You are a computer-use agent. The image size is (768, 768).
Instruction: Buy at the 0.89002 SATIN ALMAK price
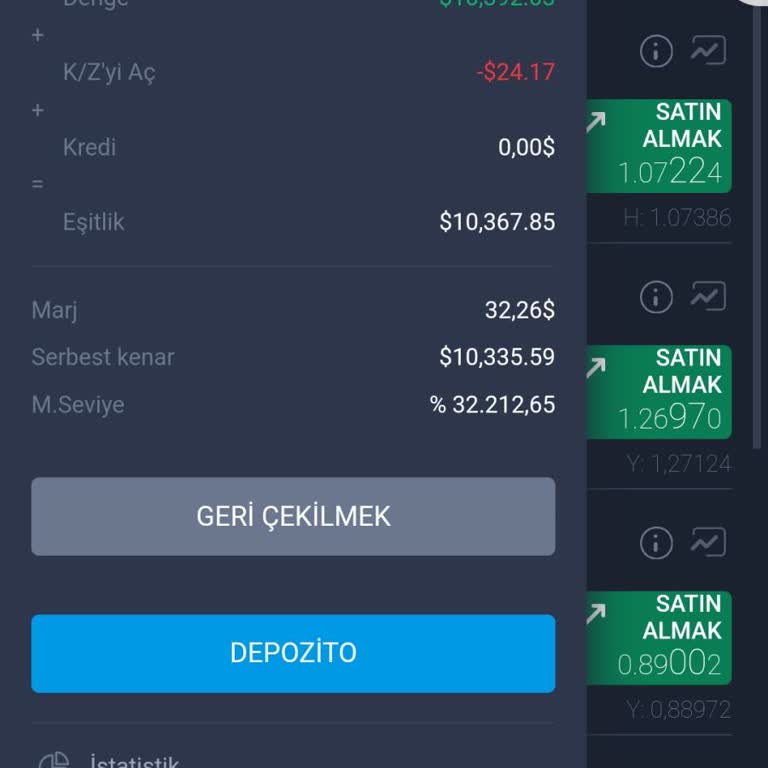[x=659, y=638]
